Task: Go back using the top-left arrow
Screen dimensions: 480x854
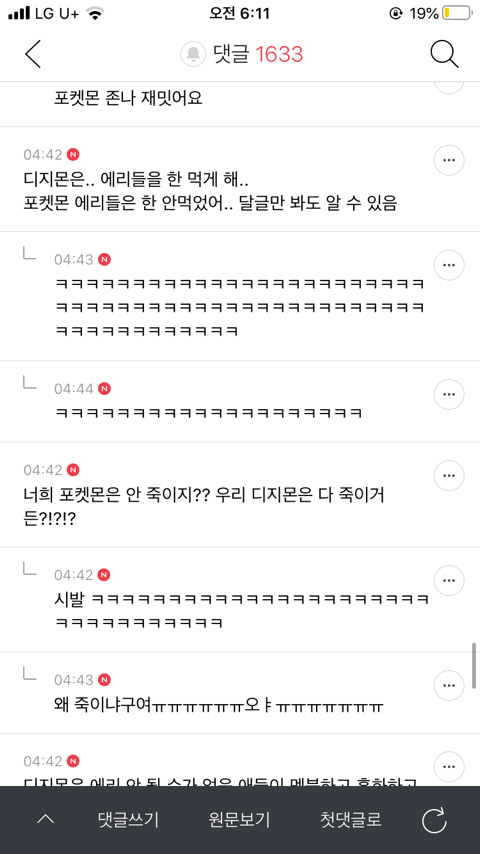Action: tap(33, 53)
